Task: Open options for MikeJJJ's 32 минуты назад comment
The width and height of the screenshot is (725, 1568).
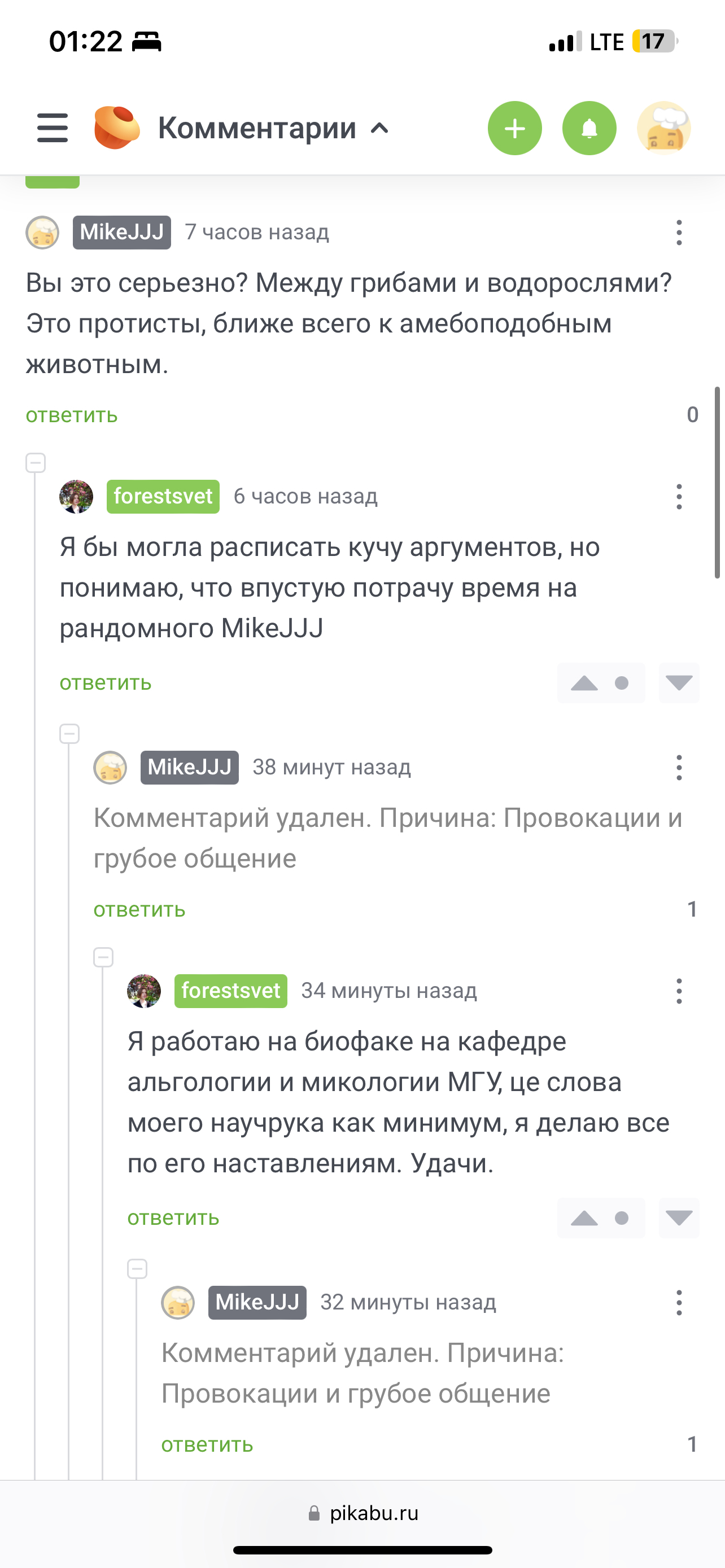Action: [679, 1303]
